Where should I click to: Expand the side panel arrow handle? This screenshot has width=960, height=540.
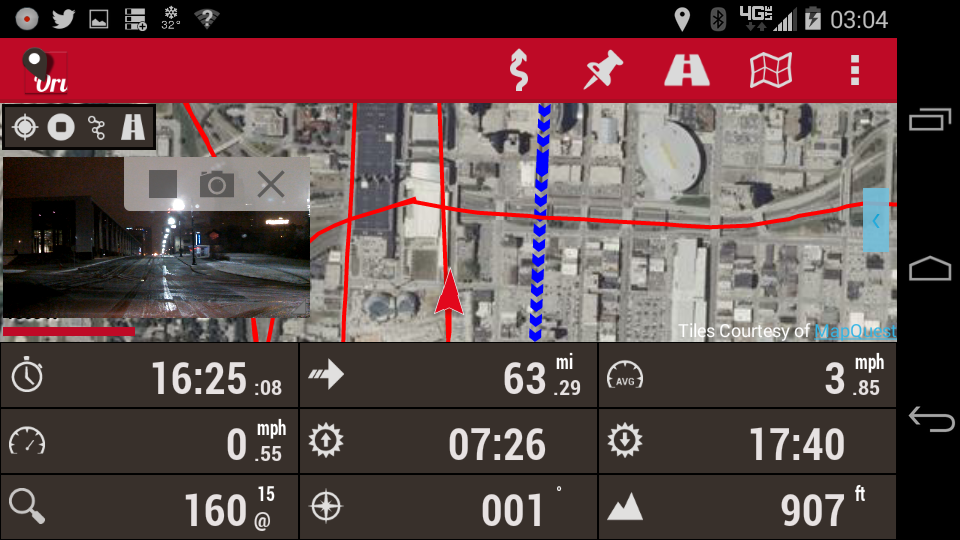[876, 220]
